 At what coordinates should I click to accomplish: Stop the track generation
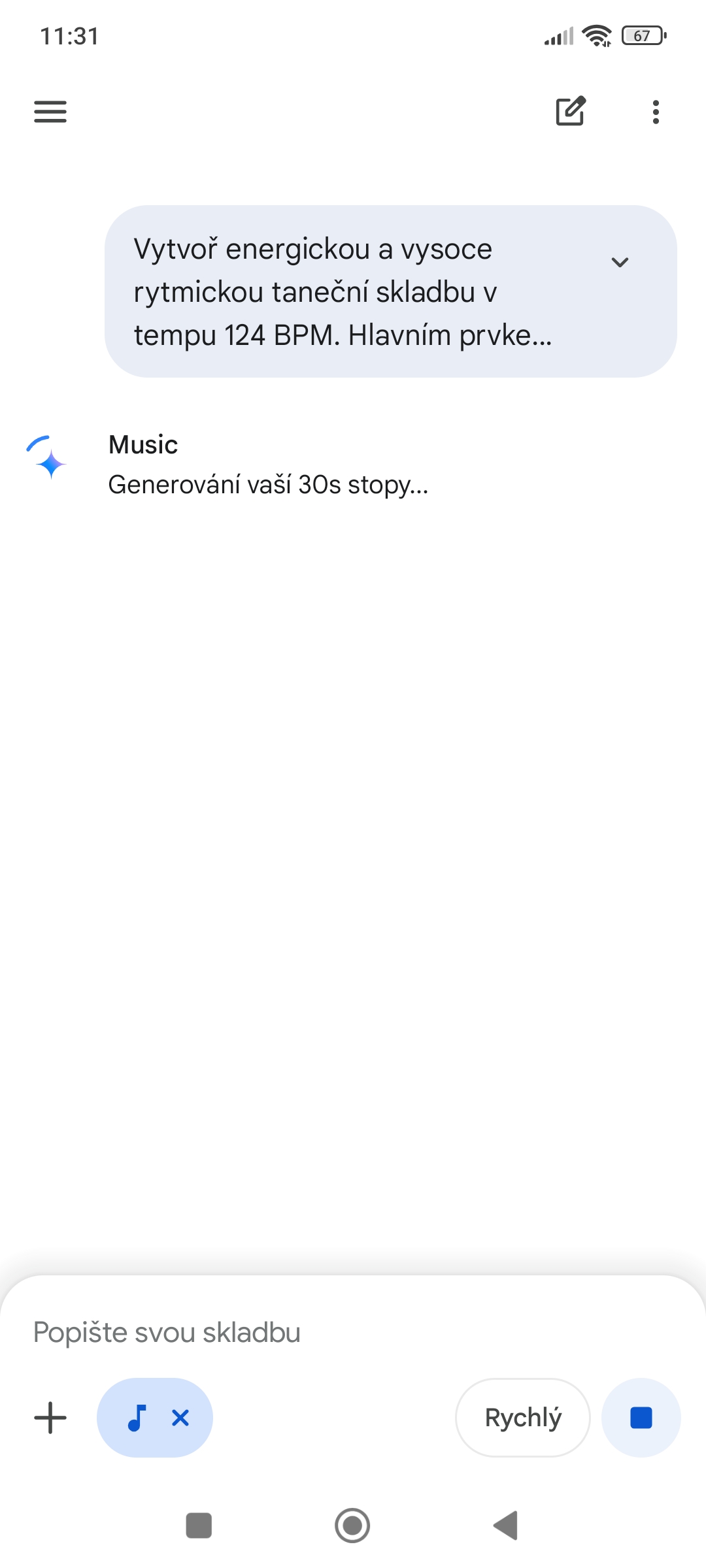(x=641, y=1418)
